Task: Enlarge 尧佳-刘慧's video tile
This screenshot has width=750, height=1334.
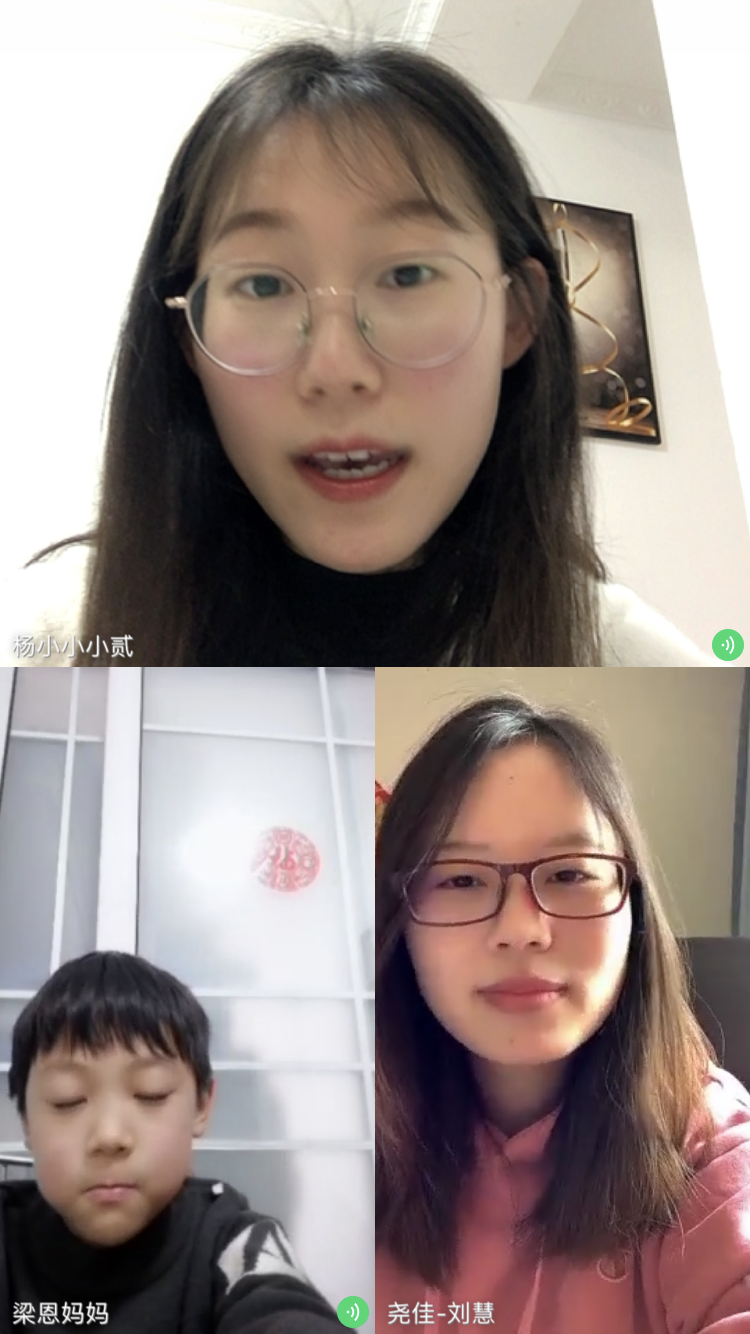Action: (x=563, y=1000)
